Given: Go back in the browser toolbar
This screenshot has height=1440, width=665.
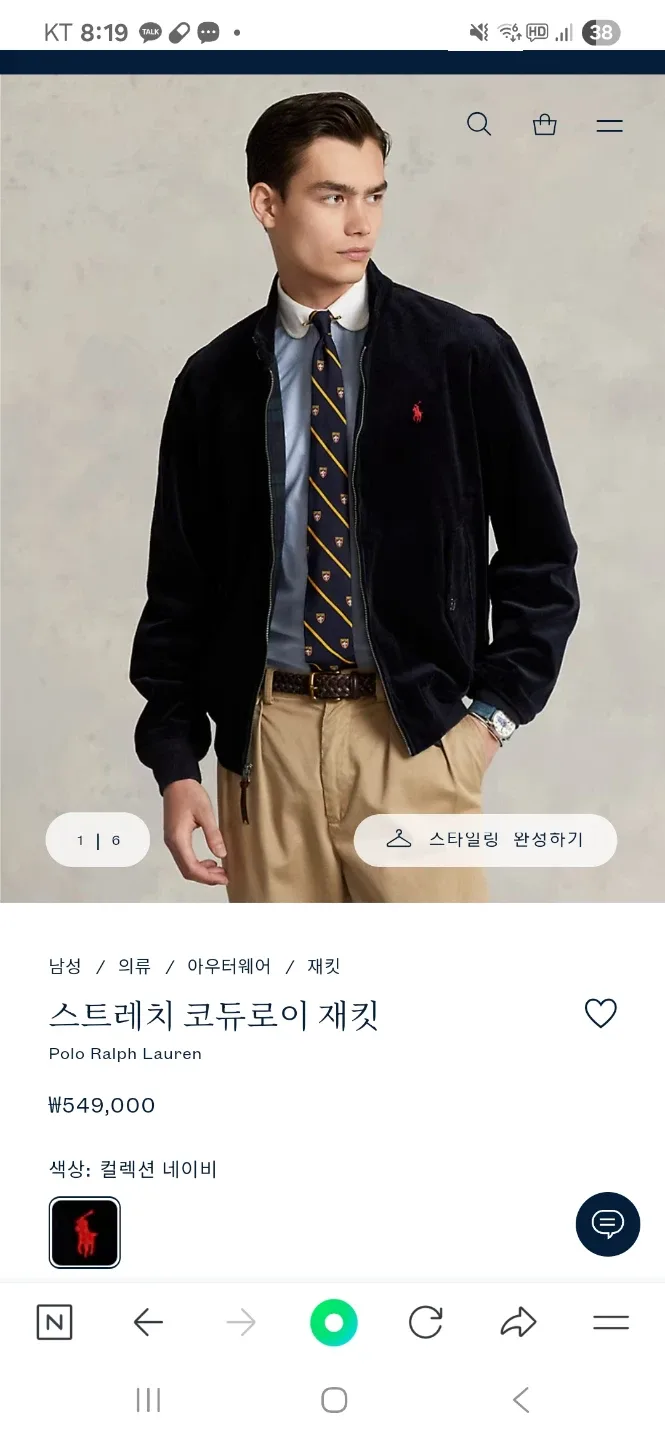Looking at the screenshot, I should click(148, 1323).
